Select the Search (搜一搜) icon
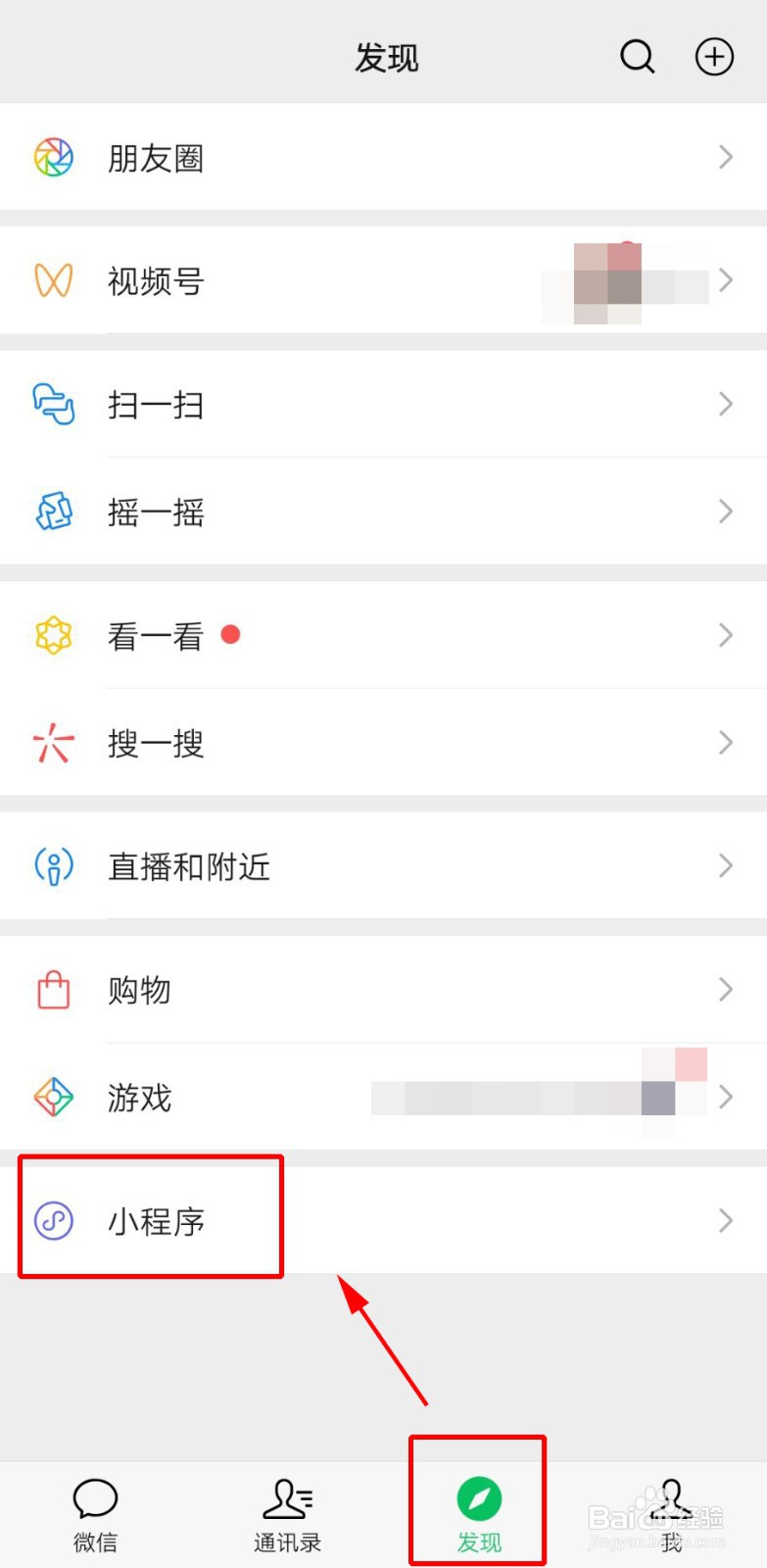767x1568 pixels. [x=53, y=743]
